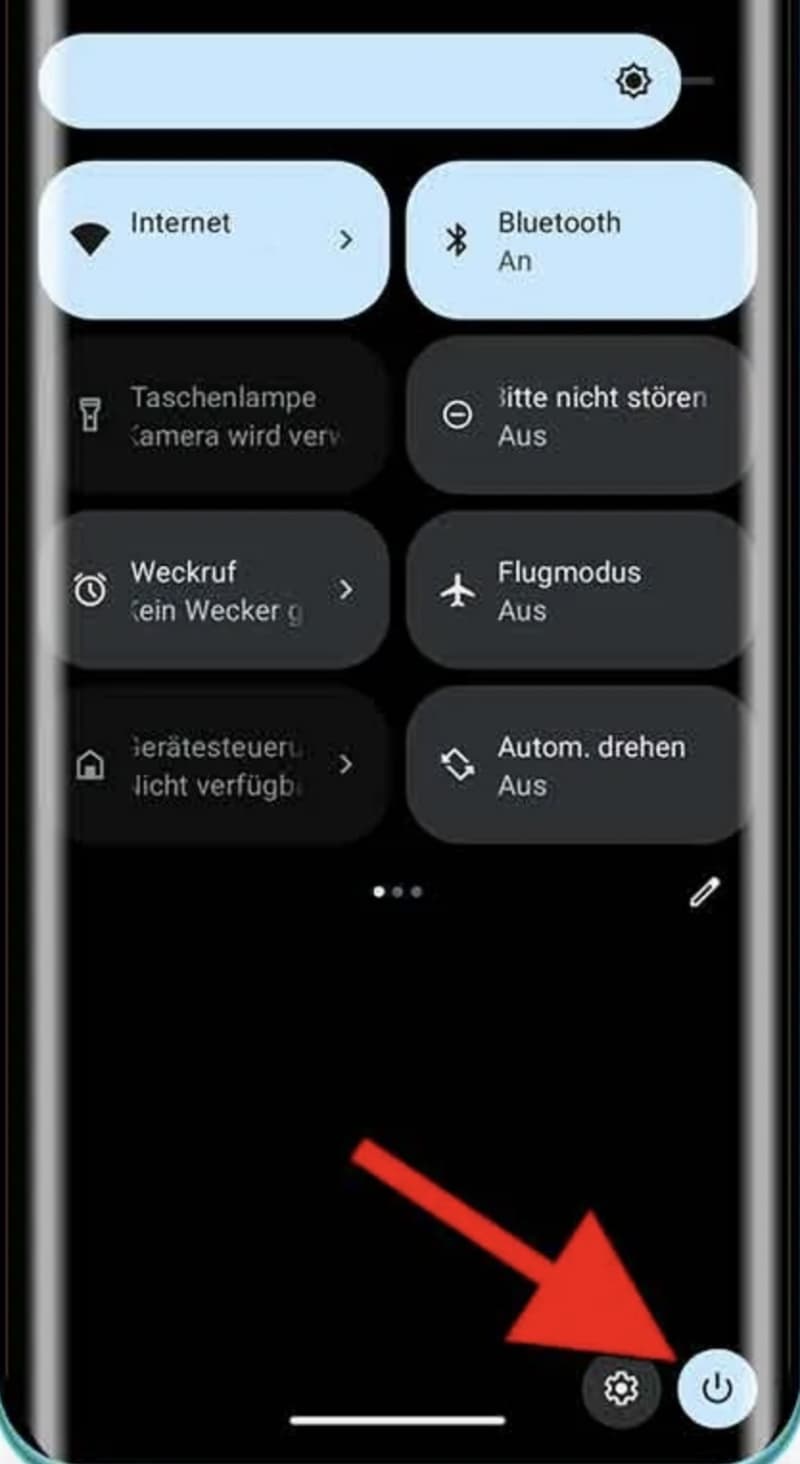Turn on Autom. drehen

pos(582,765)
